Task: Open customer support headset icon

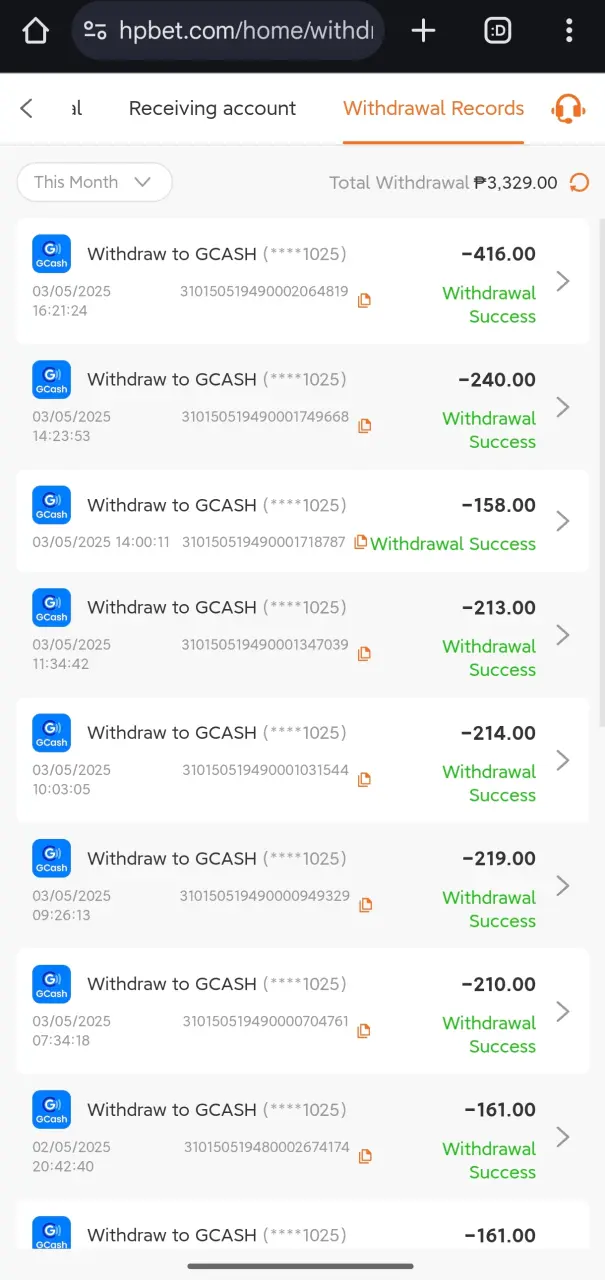Action: [x=569, y=108]
